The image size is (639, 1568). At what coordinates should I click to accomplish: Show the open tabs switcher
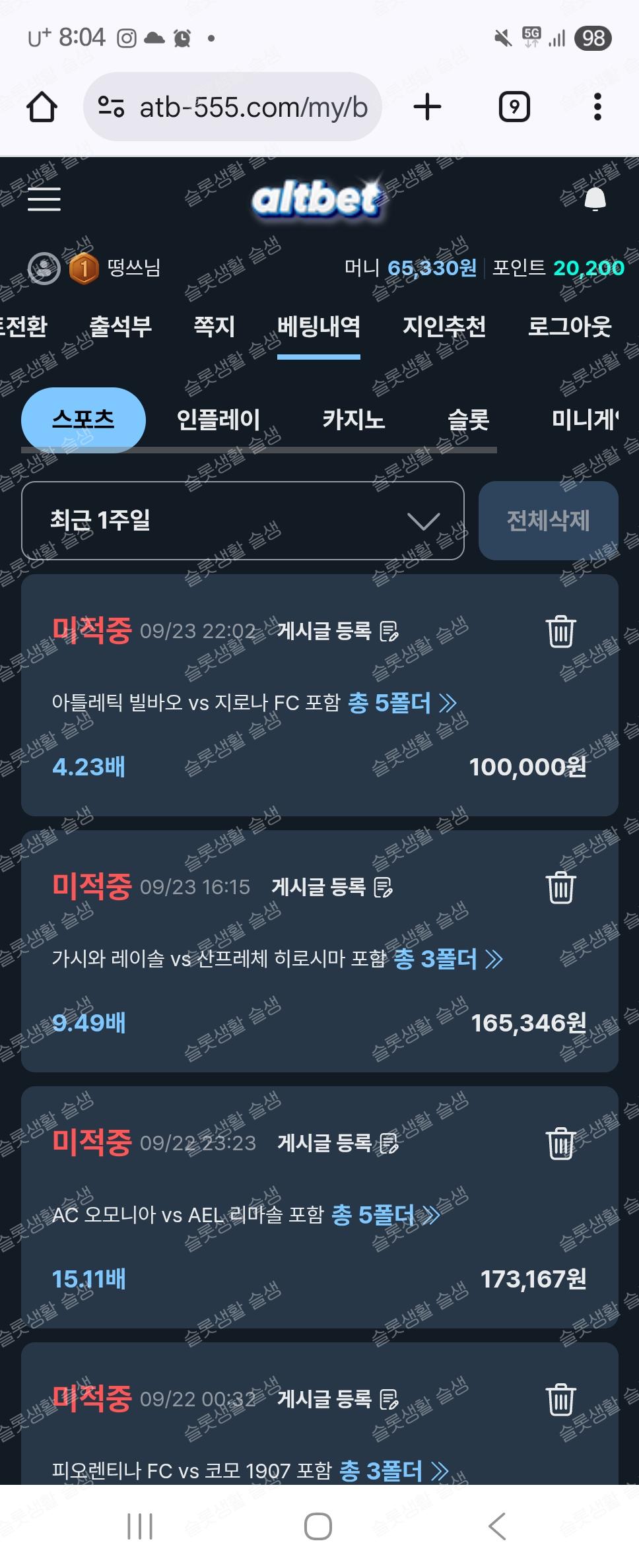tap(514, 107)
